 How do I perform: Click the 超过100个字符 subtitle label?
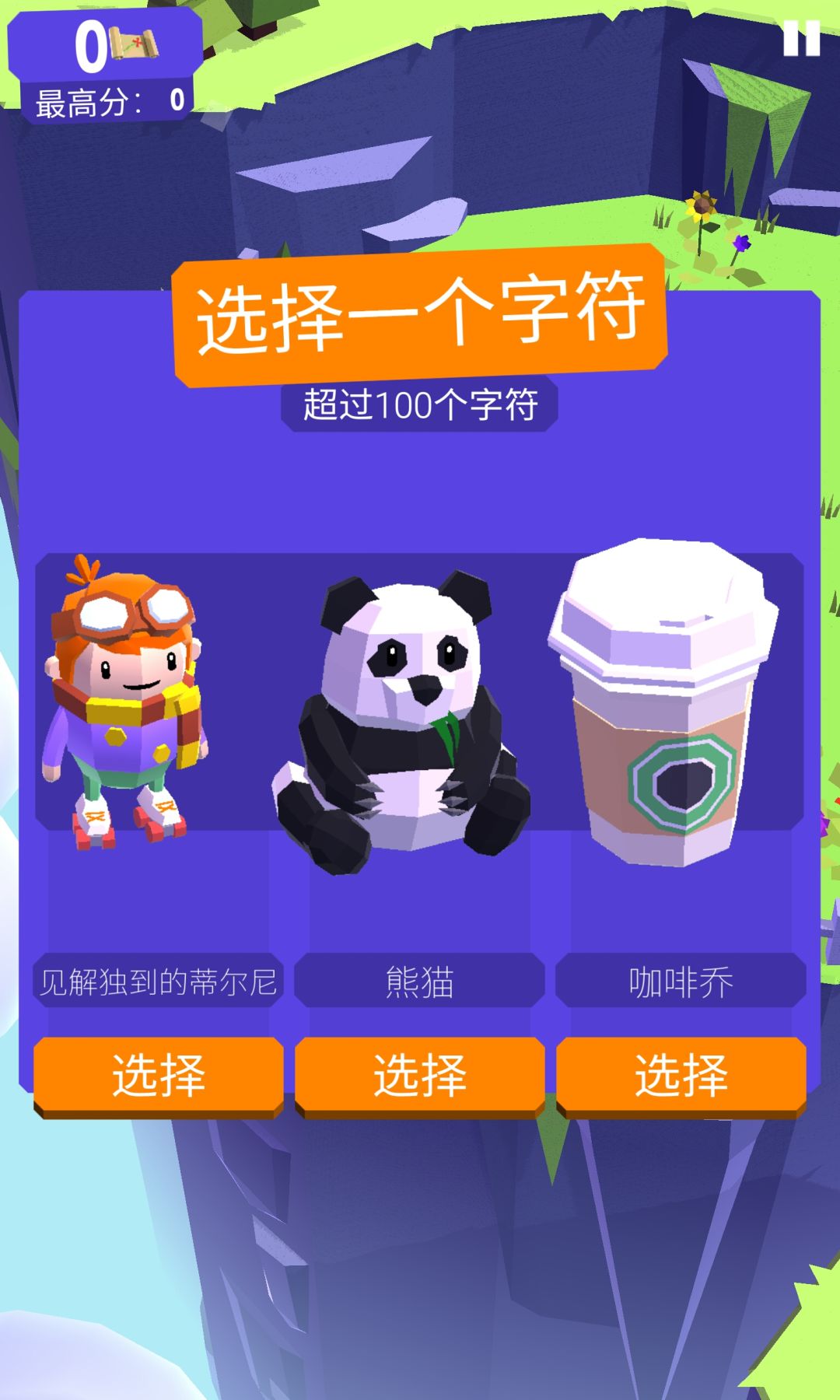420,405
